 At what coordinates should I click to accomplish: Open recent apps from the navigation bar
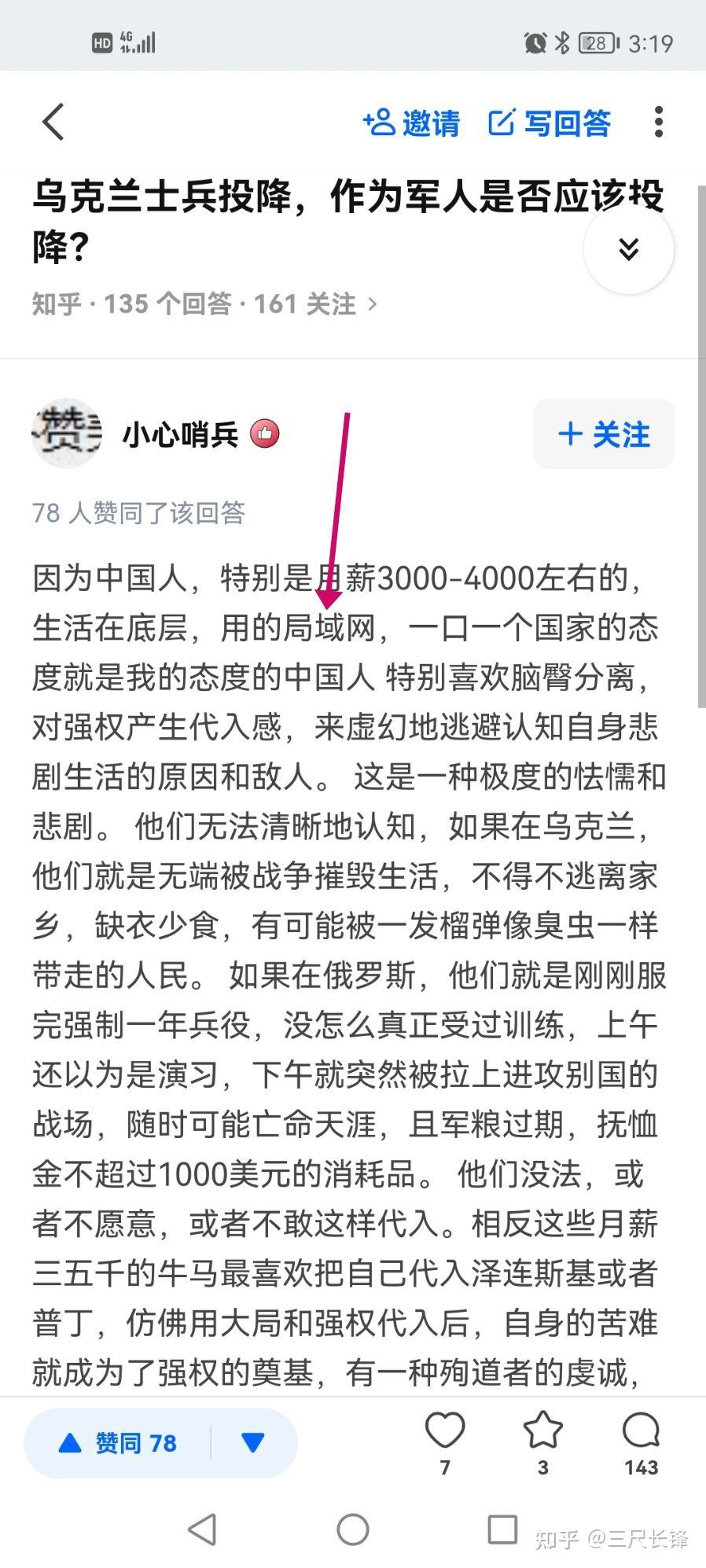pyautogui.click(x=502, y=1529)
